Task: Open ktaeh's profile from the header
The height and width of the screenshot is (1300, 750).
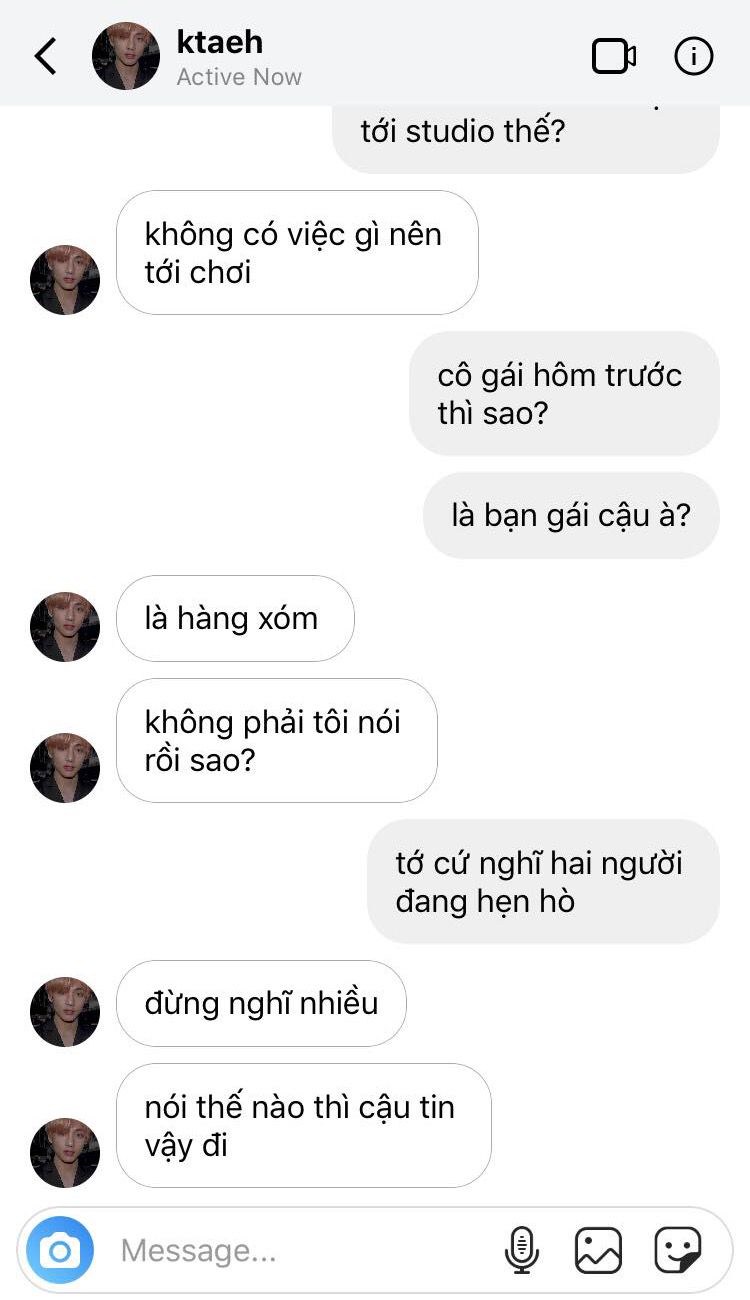Action: pos(126,56)
